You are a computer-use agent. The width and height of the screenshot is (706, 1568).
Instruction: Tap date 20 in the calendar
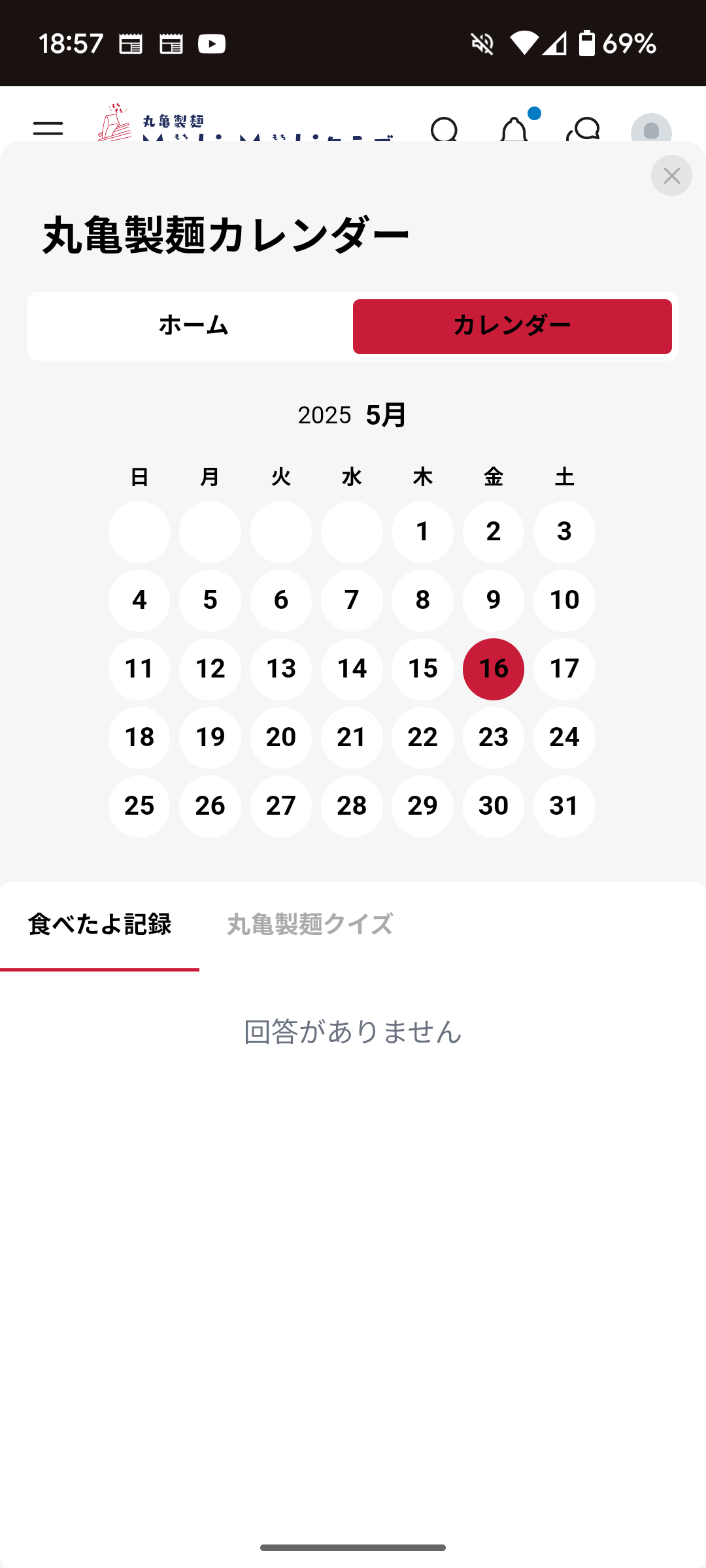click(x=281, y=738)
